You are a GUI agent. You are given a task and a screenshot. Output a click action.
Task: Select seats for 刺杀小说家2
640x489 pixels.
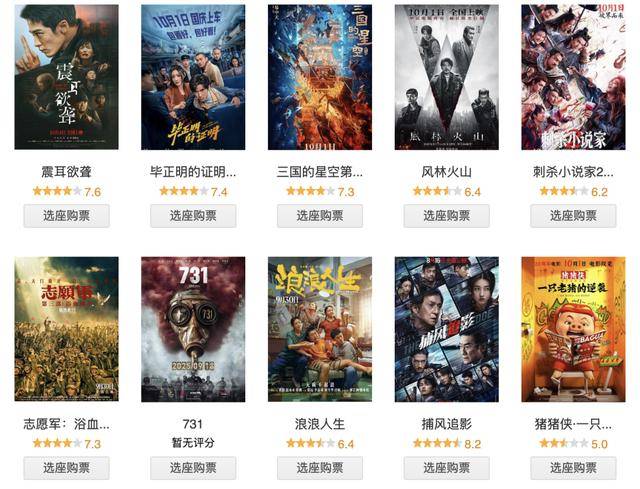[x=573, y=216]
